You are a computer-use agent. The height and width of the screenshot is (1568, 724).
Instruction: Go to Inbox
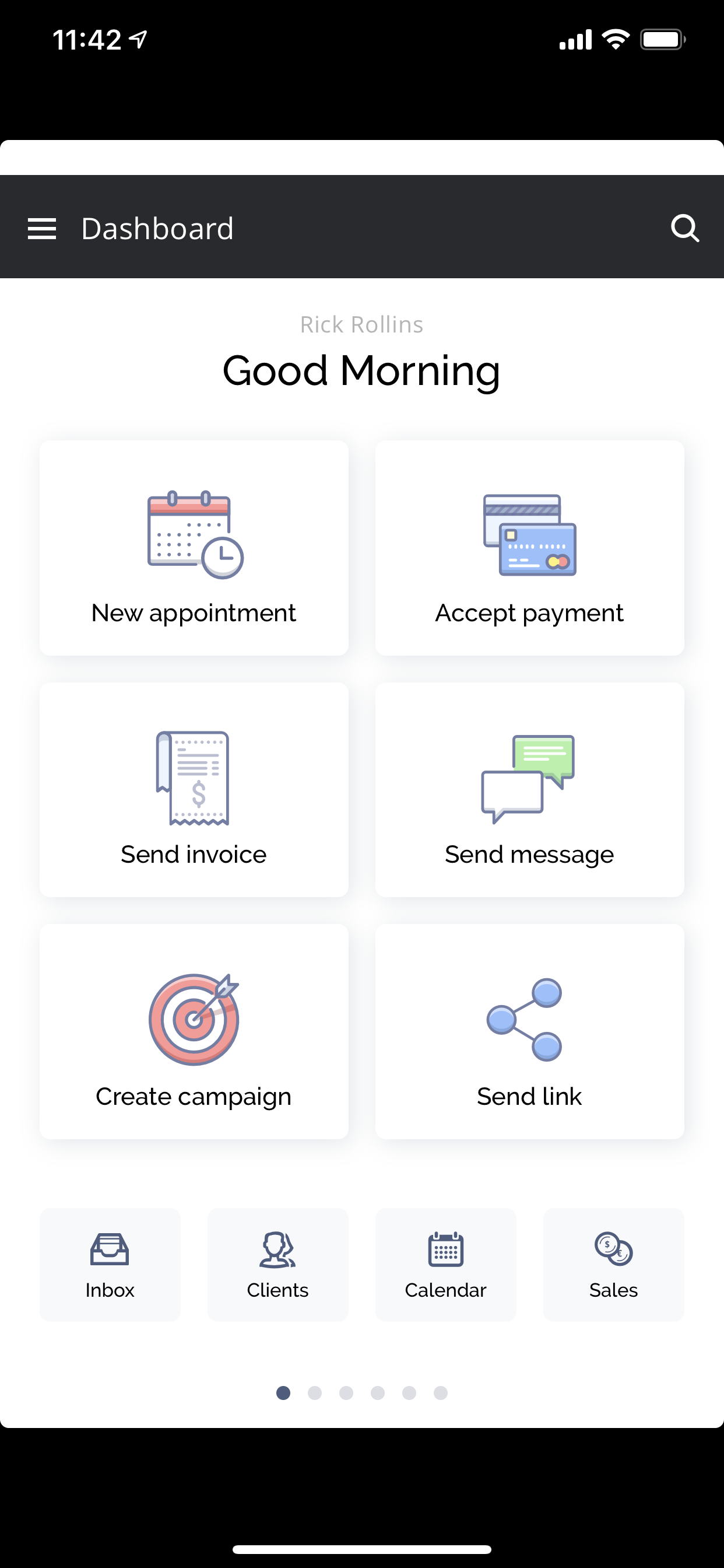(x=110, y=1265)
